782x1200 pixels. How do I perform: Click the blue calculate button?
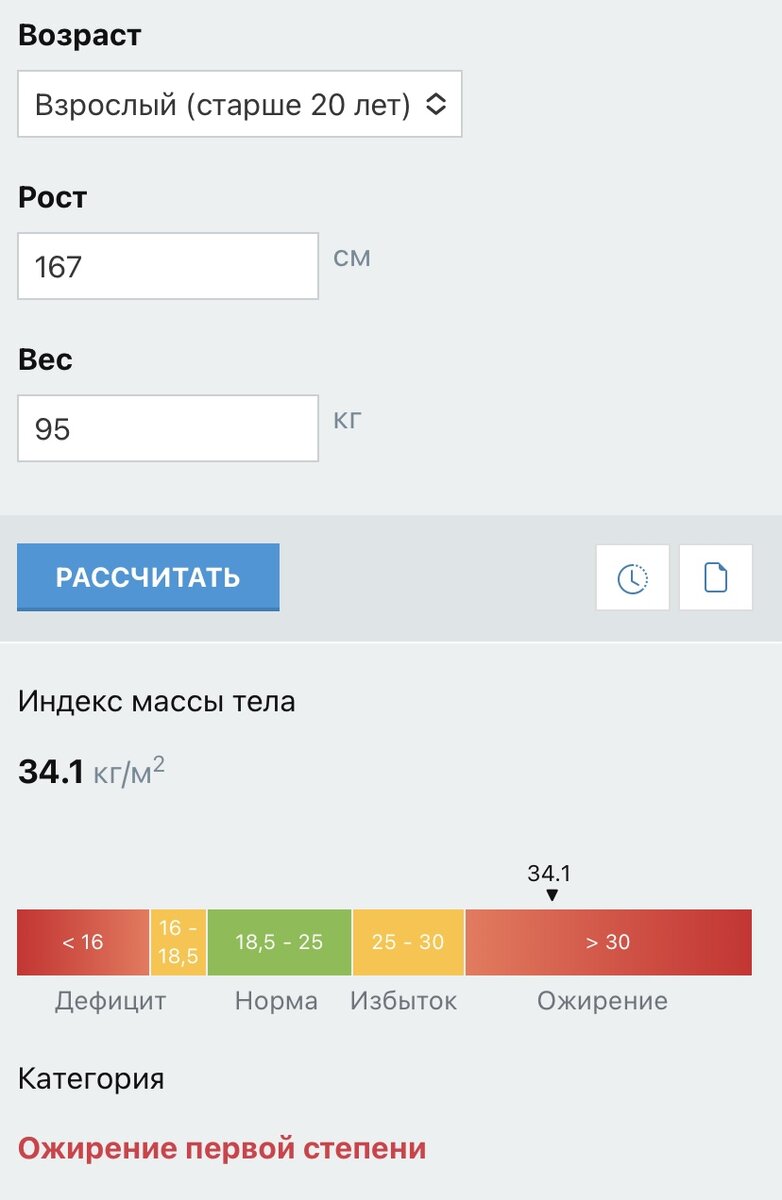pos(148,577)
